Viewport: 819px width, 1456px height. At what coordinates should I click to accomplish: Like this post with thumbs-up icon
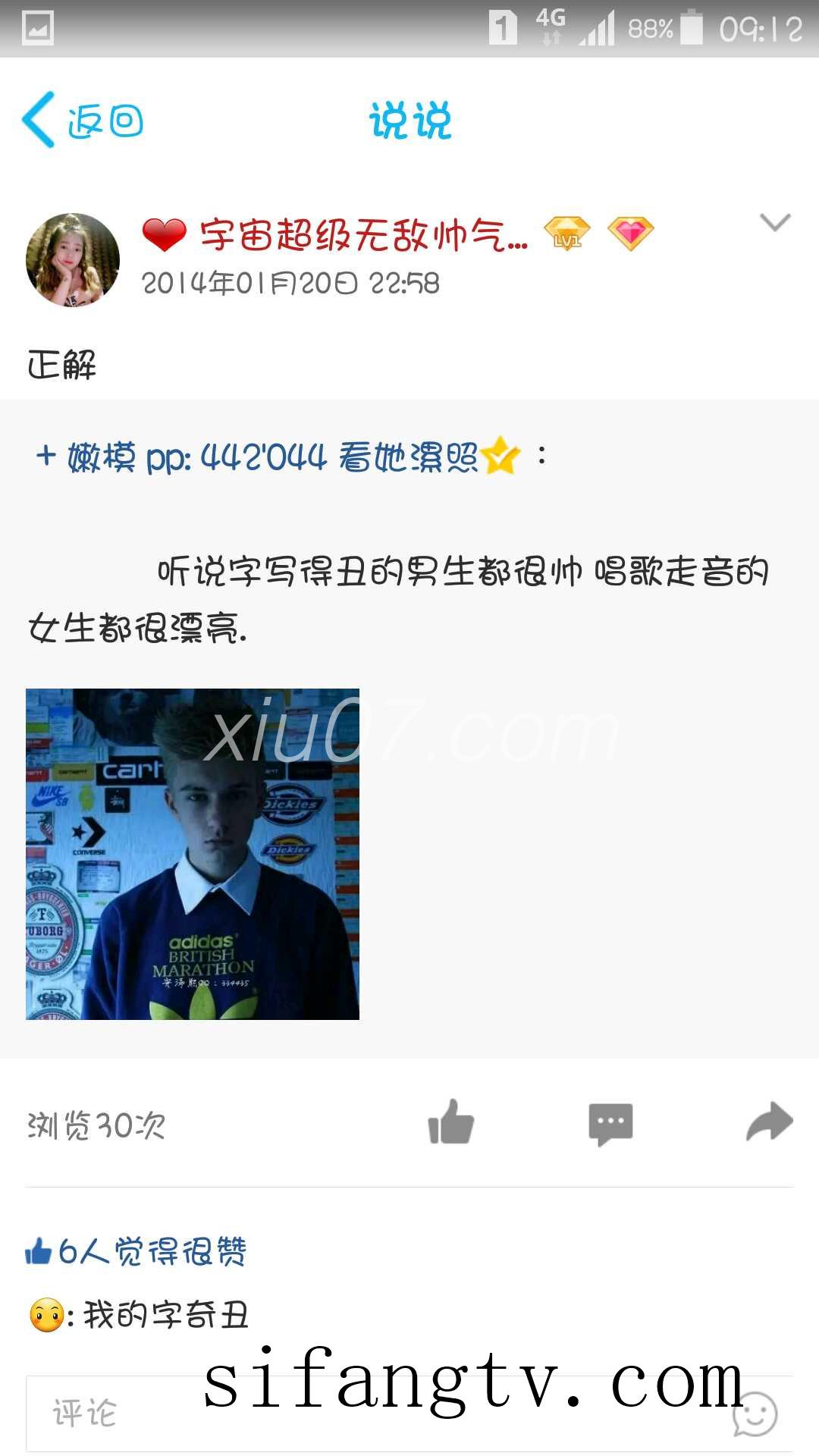click(450, 1123)
